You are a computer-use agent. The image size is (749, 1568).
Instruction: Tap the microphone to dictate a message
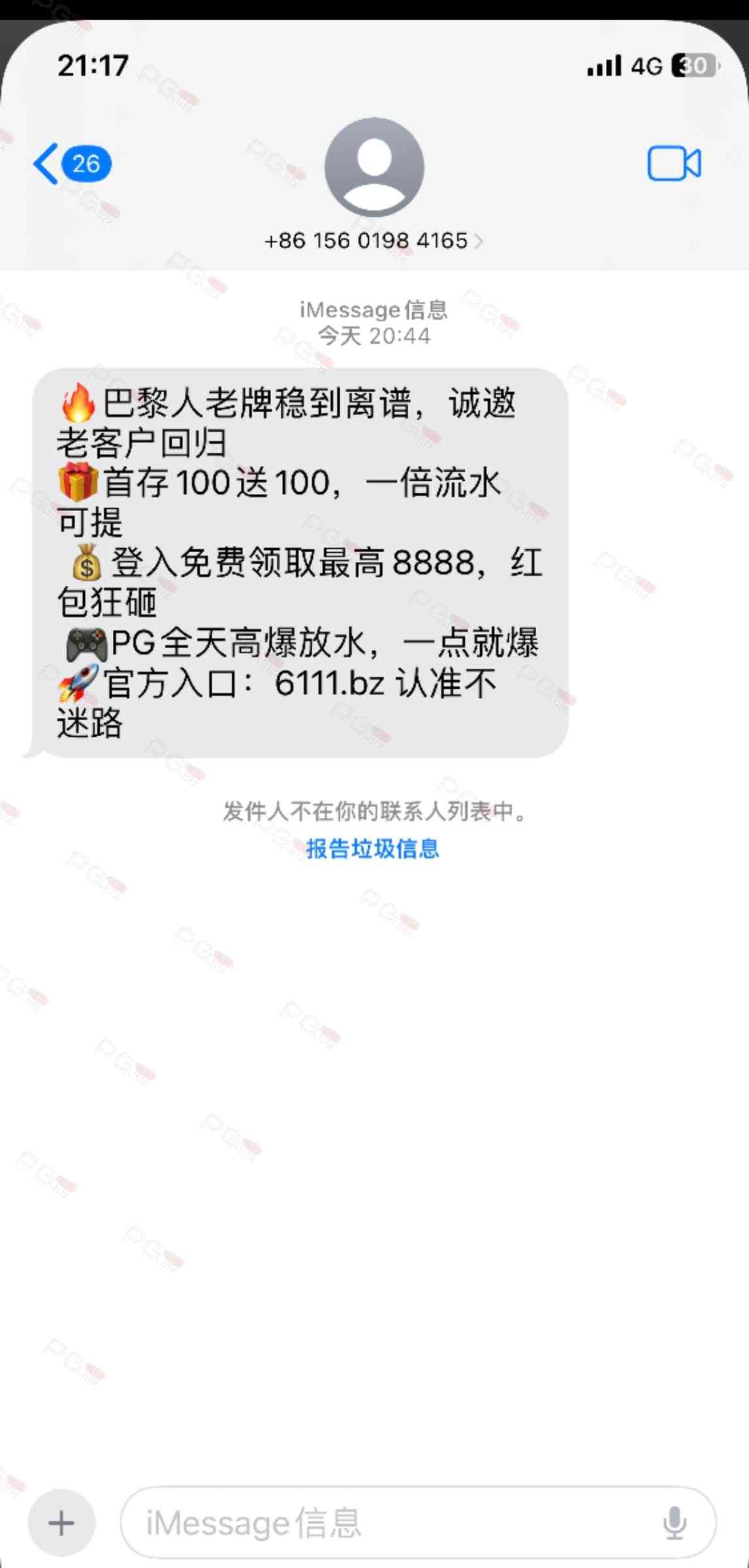point(675,1523)
